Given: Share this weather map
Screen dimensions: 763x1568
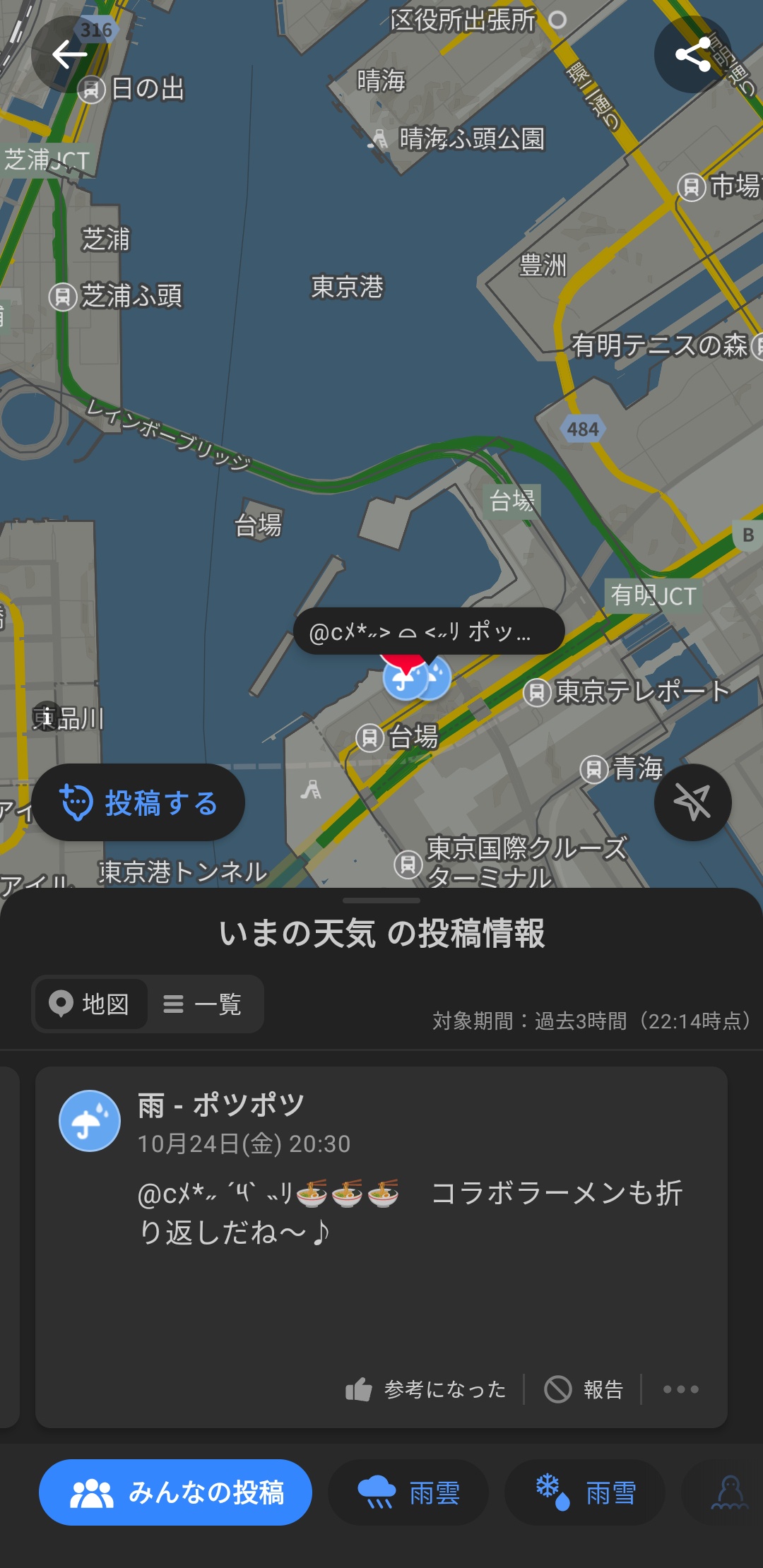Looking at the screenshot, I should tap(692, 54).
